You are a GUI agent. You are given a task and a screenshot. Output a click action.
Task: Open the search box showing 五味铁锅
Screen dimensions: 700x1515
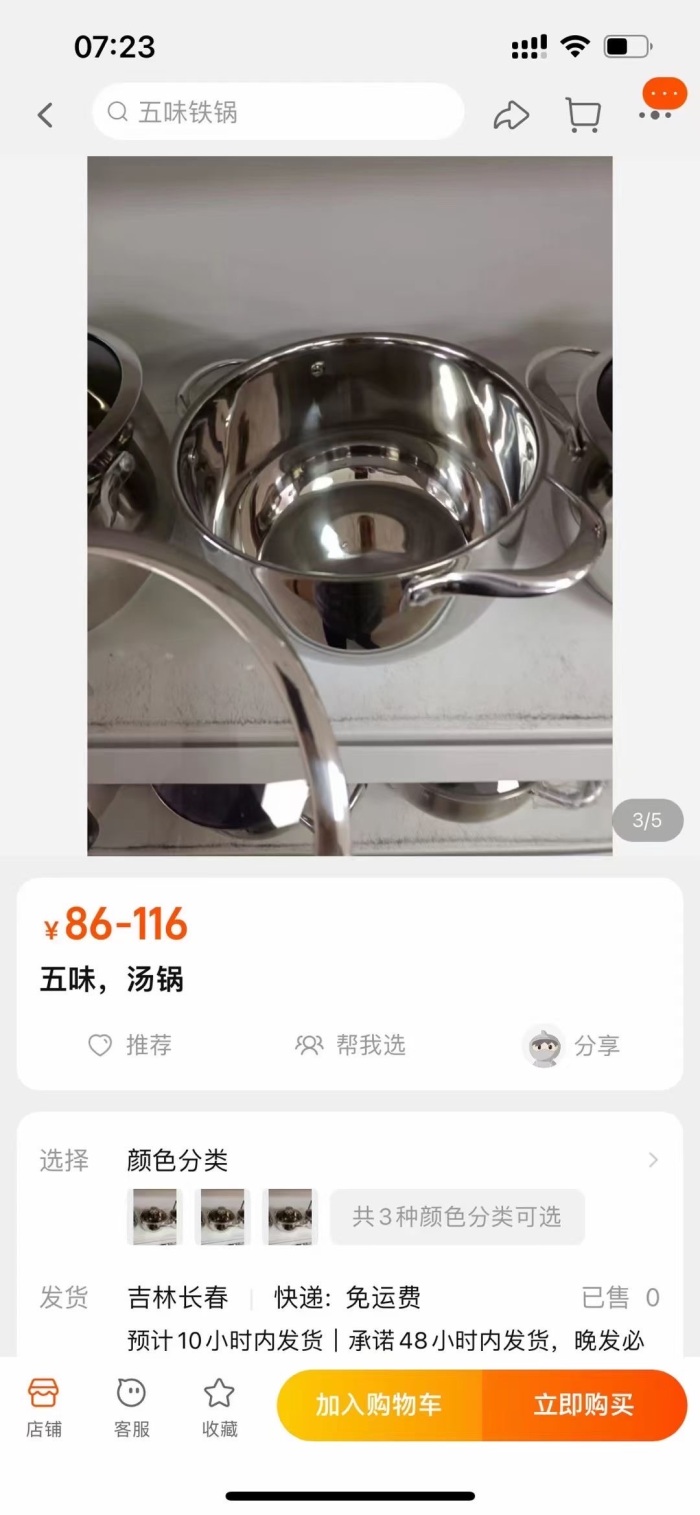click(x=278, y=112)
